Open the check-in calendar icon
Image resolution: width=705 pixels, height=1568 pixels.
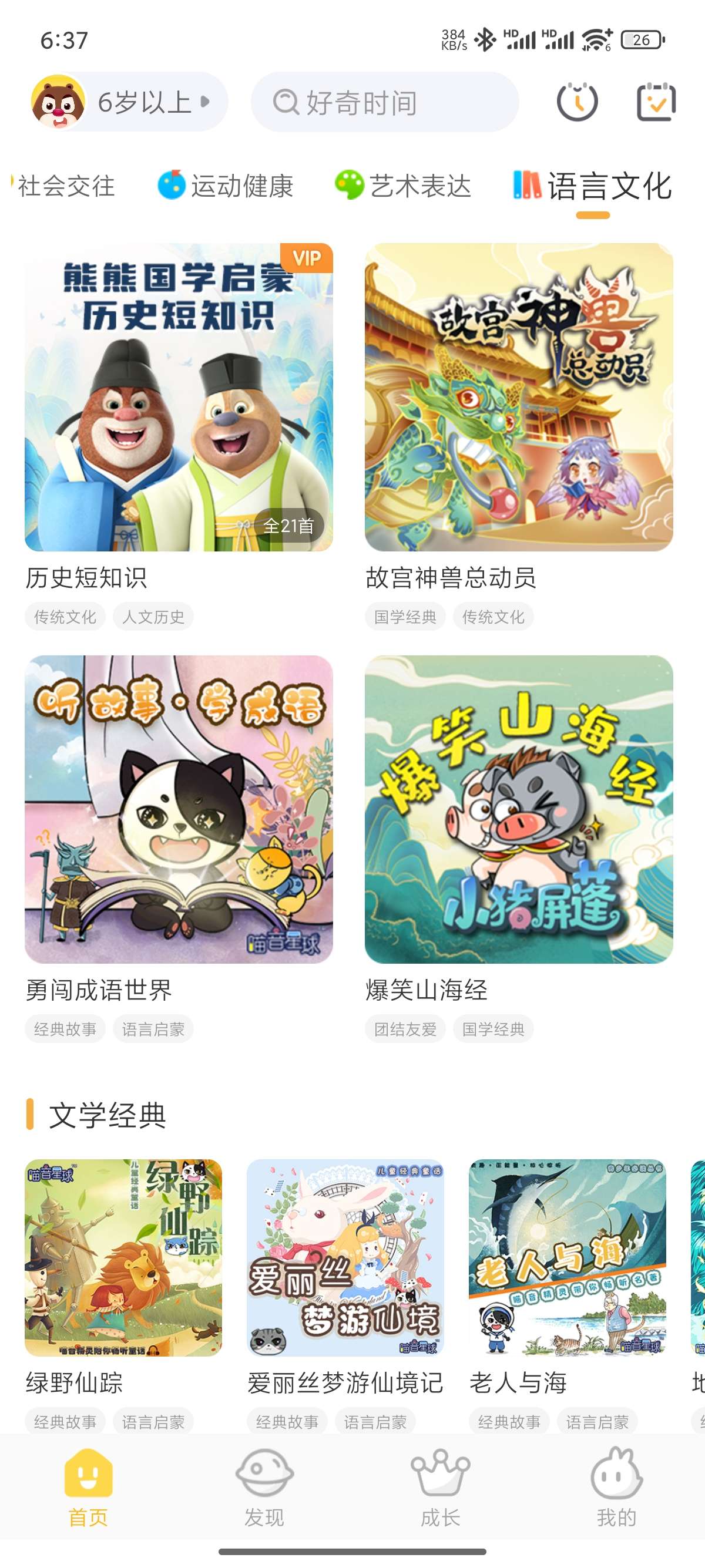click(x=656, y=102)
